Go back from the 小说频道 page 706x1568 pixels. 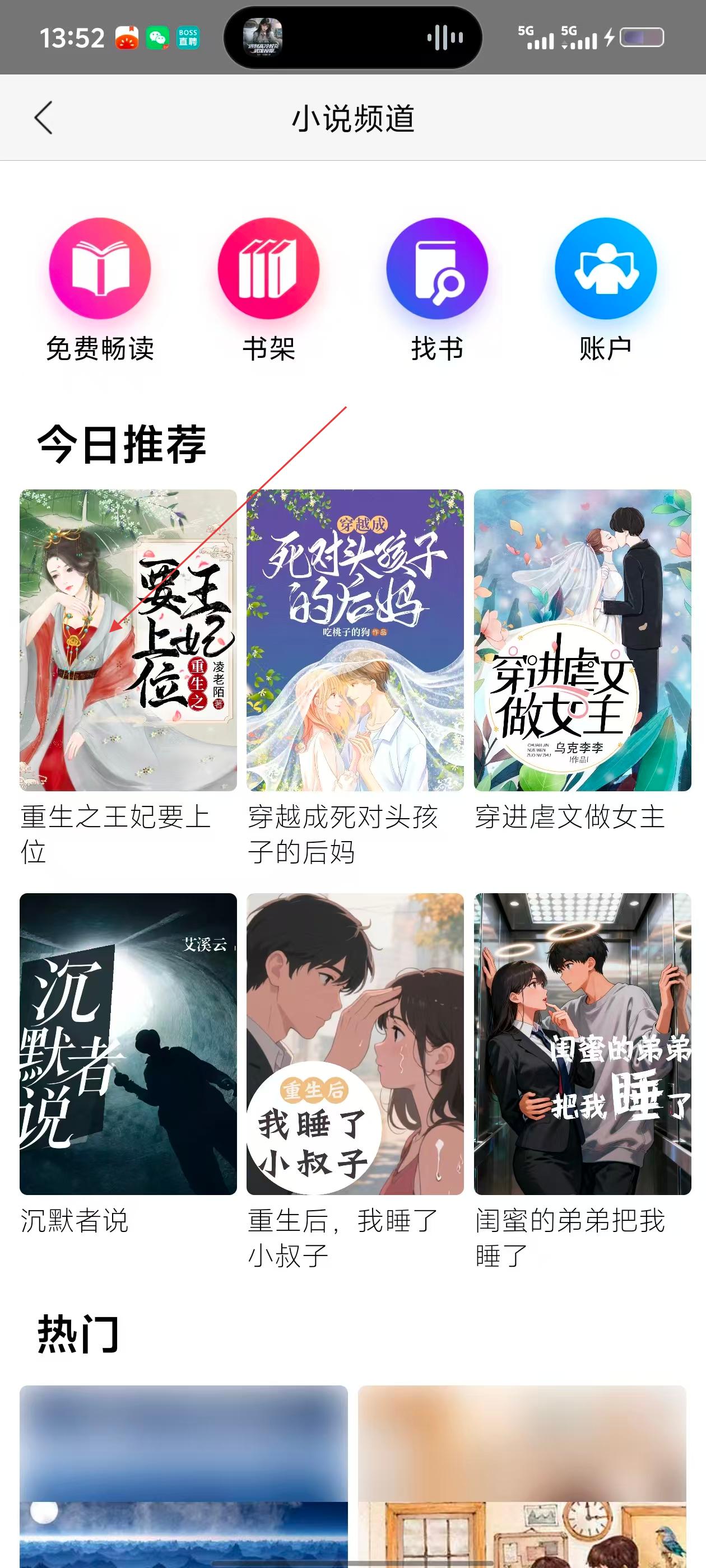43,118
